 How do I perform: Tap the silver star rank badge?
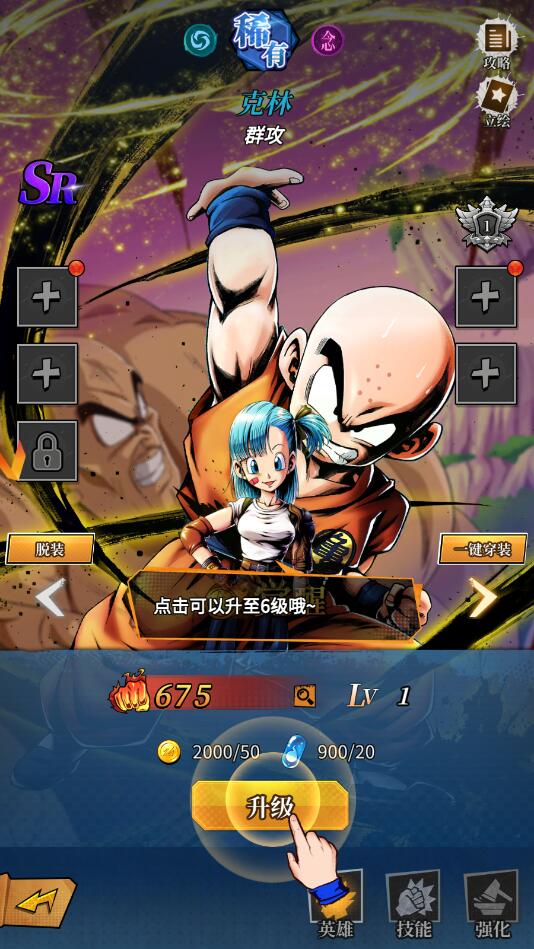487,224
